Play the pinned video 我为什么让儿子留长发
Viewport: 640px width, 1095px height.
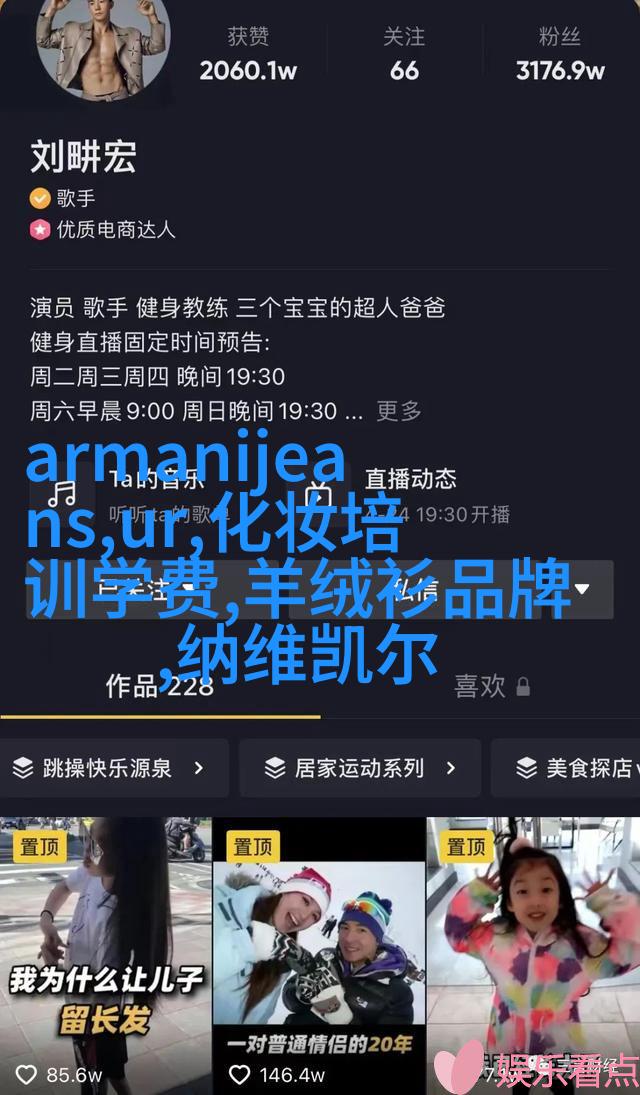pyautogui.click(x=105, y=950)
